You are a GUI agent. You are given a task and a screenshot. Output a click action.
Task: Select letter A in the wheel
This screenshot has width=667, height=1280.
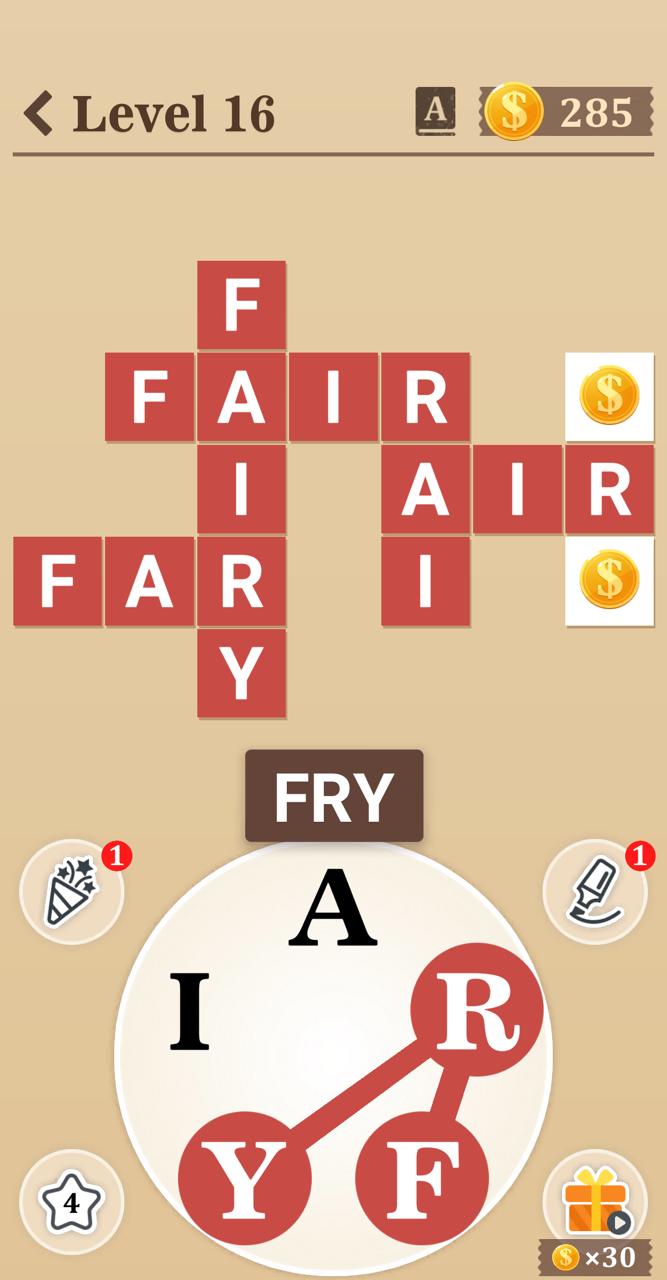333,909
